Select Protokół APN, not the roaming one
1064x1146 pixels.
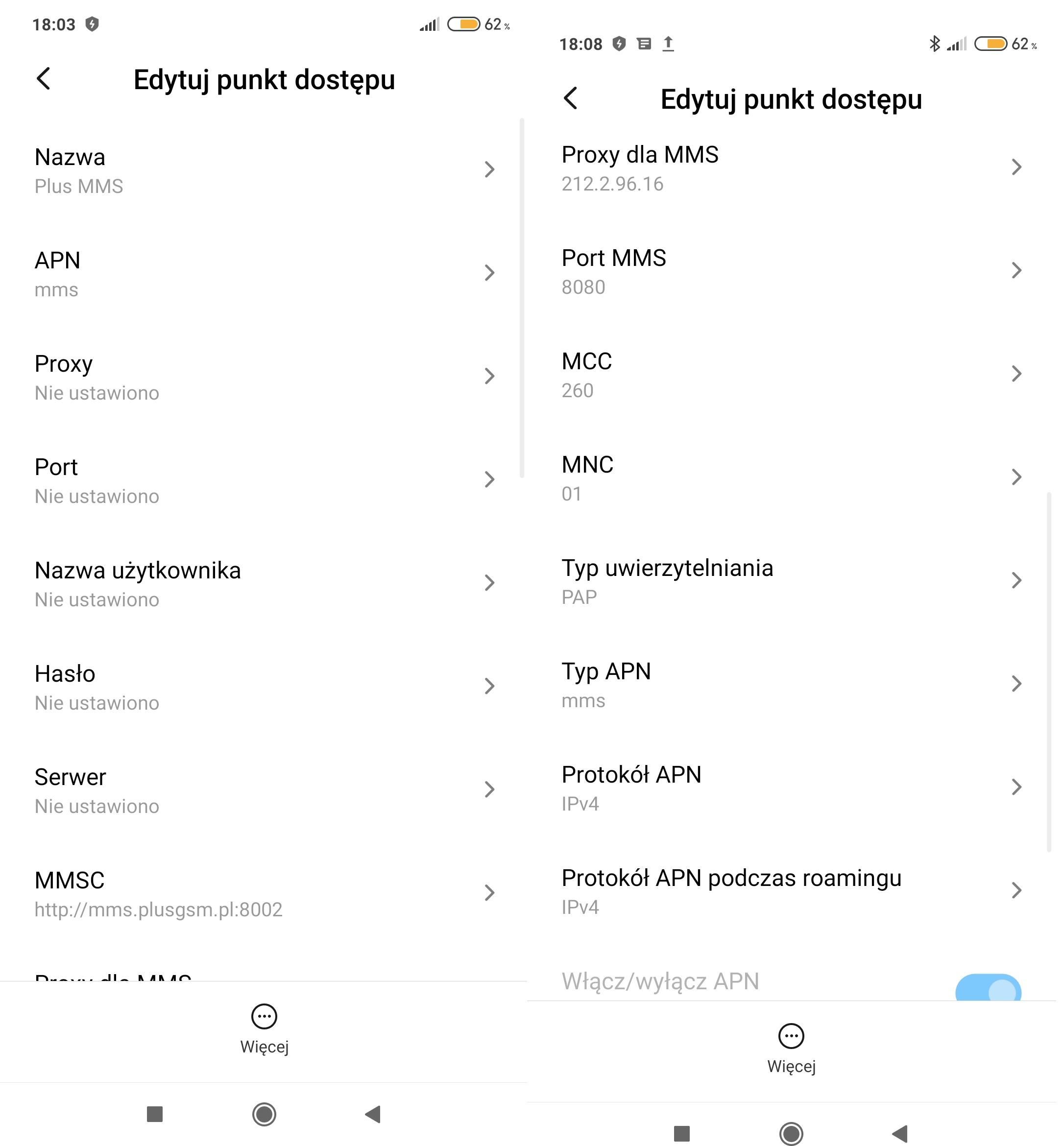point(791,788)
